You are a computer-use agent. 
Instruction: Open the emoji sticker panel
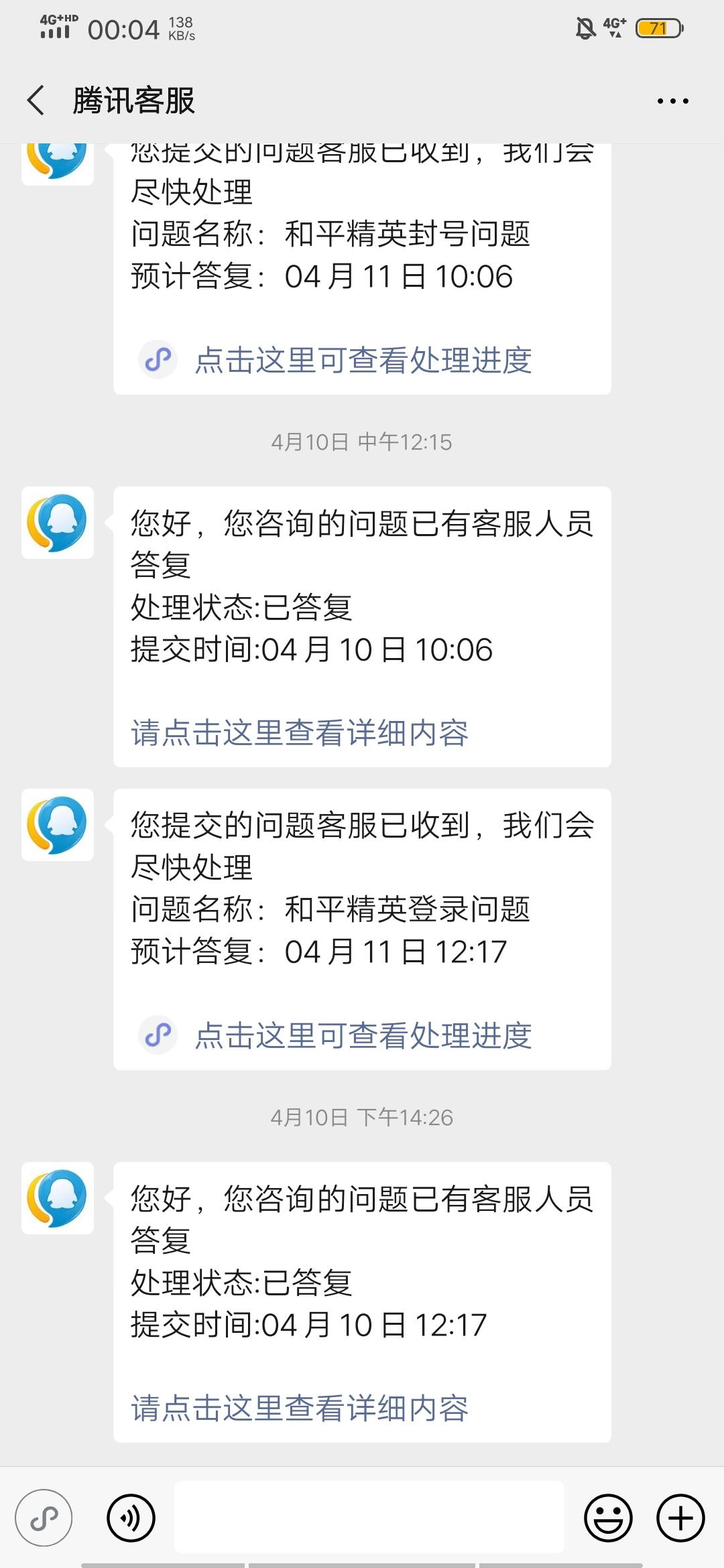608,1518
